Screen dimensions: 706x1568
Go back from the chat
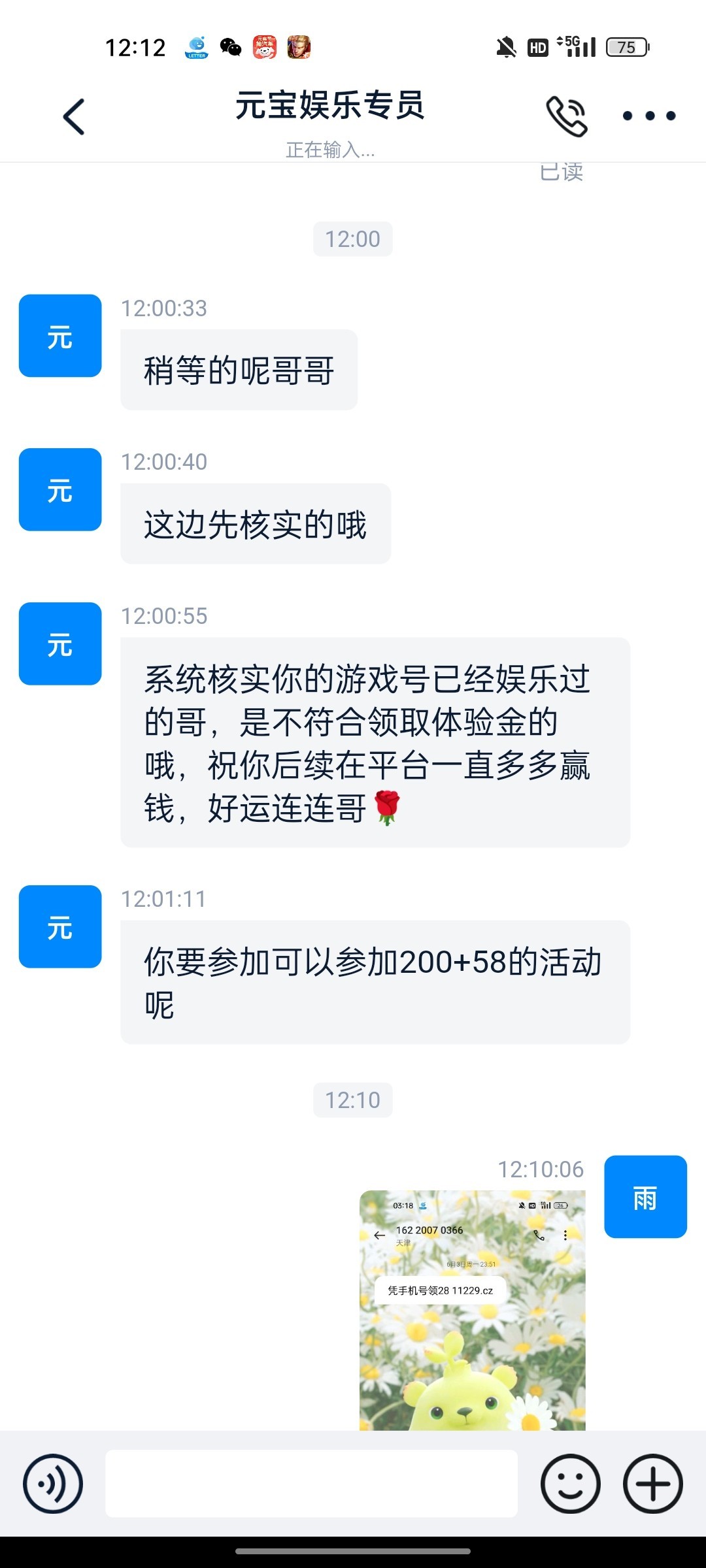pyautogui.click(x=74, y=117)
